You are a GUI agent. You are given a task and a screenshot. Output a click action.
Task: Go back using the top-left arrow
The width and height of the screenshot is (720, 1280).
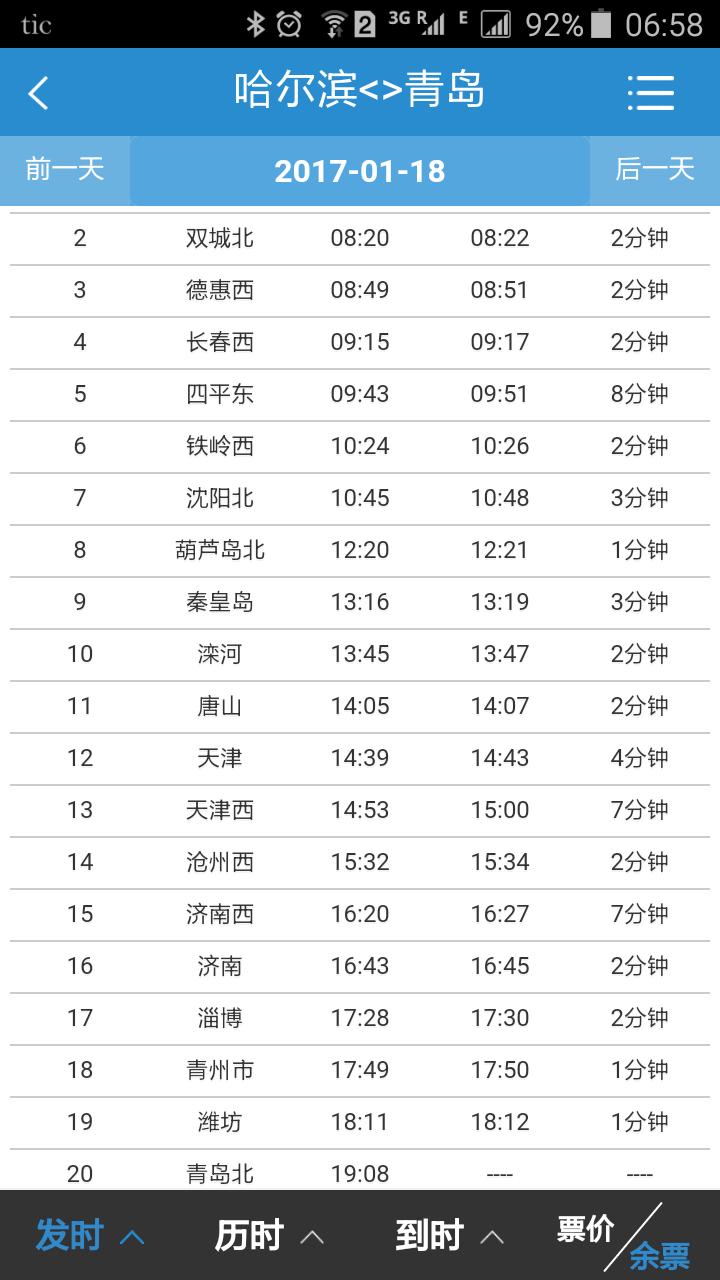38,93
